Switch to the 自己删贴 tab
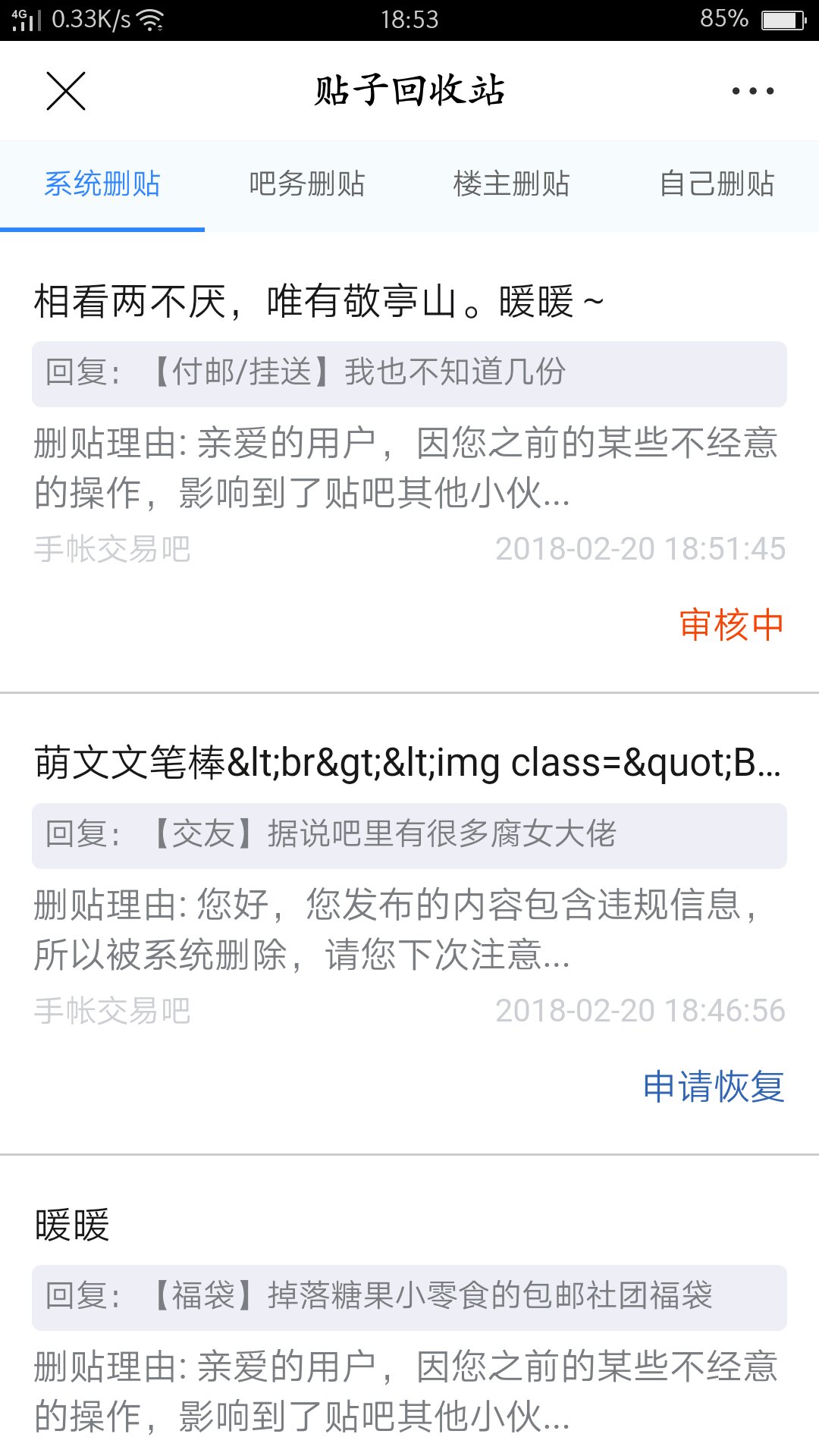Viewport: 819px width, 1456px height. [x=717, y=184]
